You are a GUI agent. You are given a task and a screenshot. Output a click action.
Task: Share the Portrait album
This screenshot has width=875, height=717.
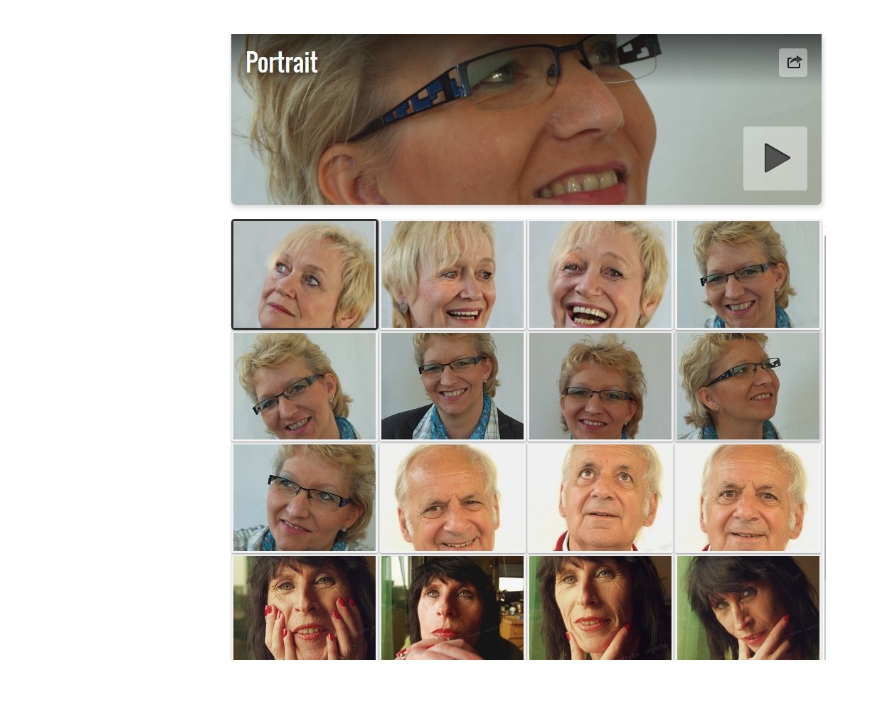[793, 63]
